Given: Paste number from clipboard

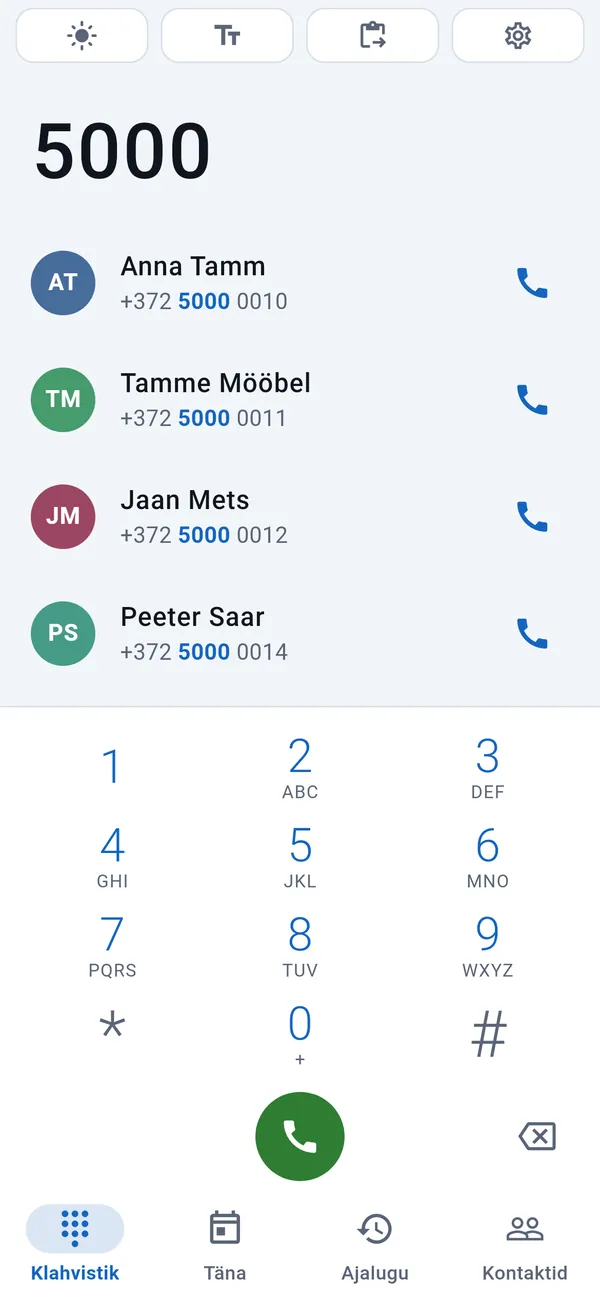Looking at the screenshot, I should click(x=372, y=36).
